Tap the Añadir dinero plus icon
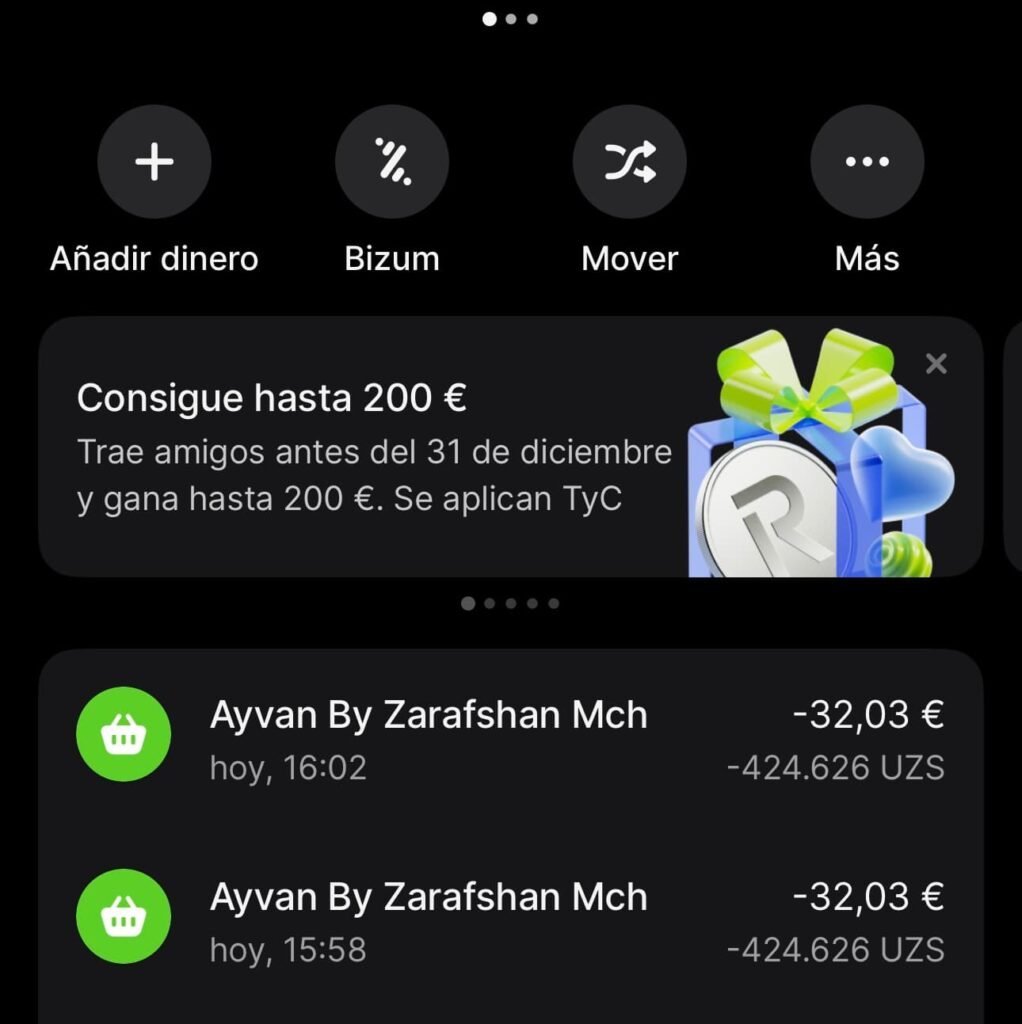1022x1024 pixels. tap(153, 161)
